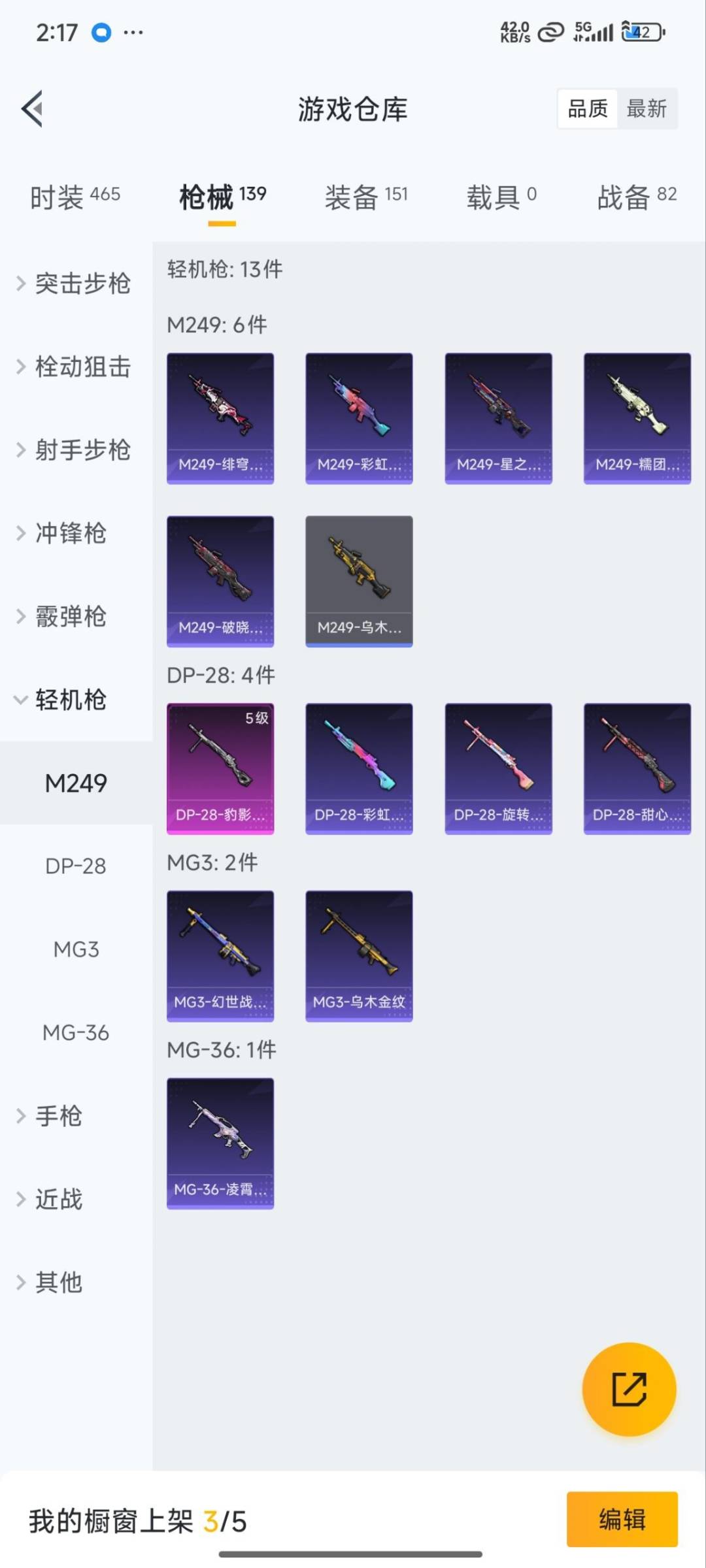This screenshot has height=1568, width=706.
Task: Open the M249-彩虹 skin tile
Action: [x=359, y=419]
